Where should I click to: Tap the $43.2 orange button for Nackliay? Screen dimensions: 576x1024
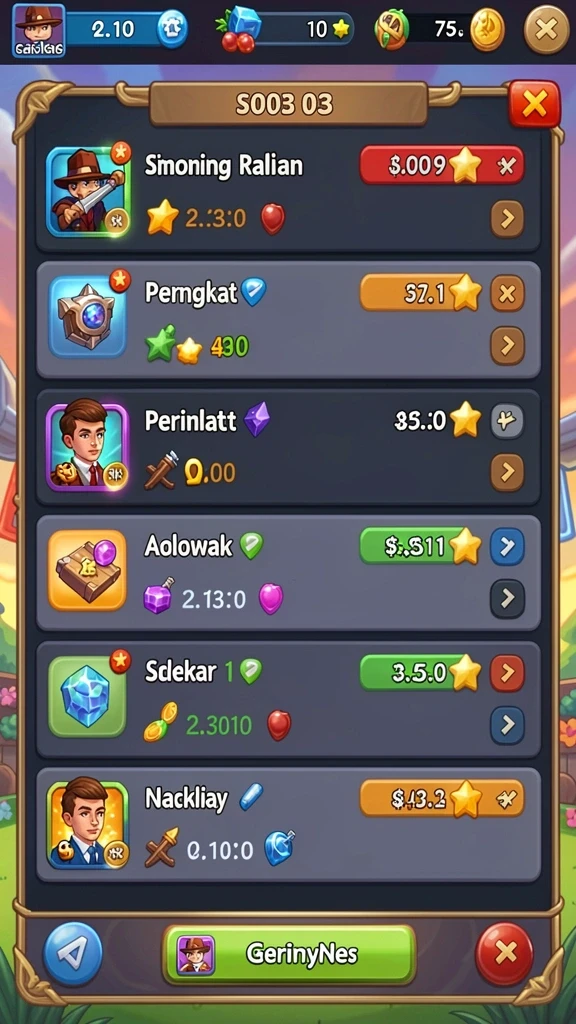pos(442,798)
